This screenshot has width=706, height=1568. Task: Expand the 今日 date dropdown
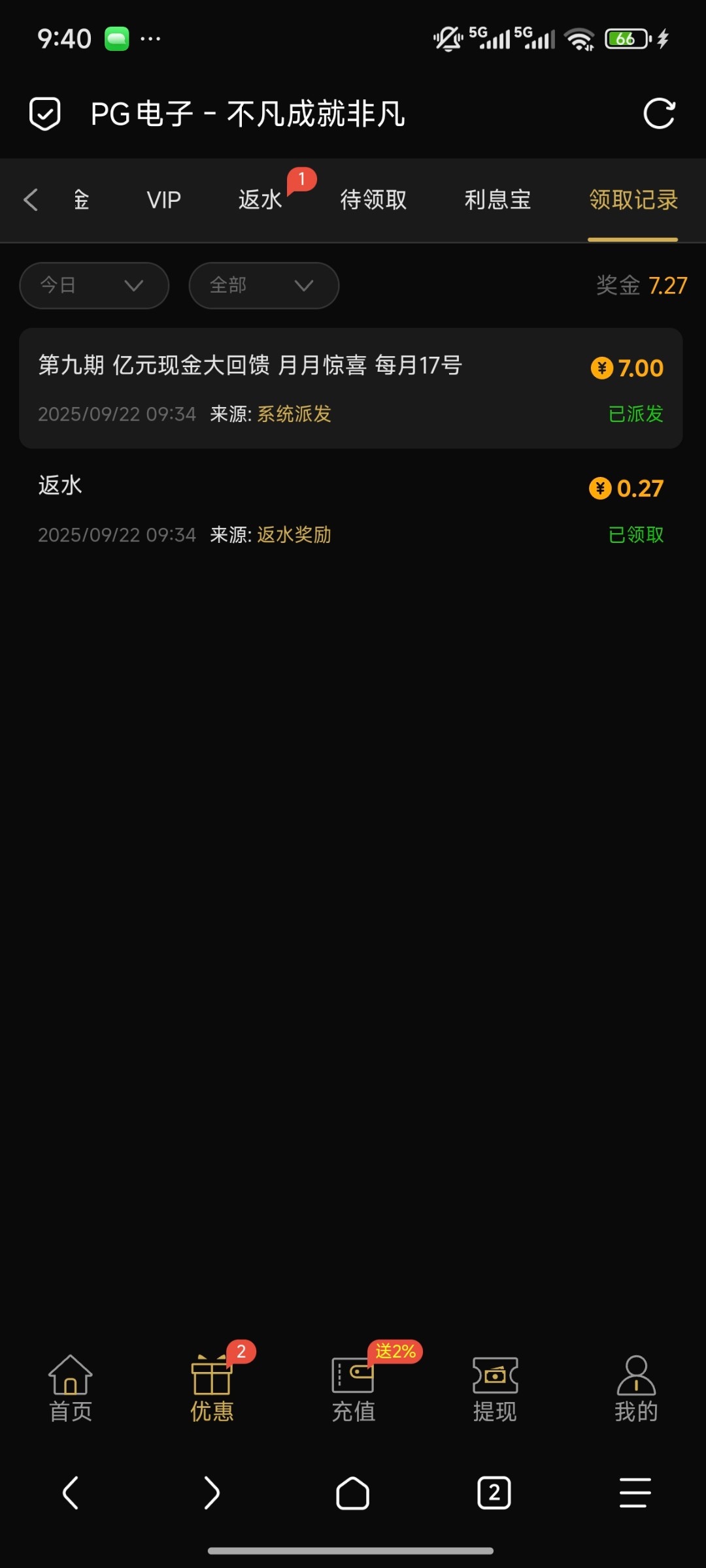[x=94, y=286]
